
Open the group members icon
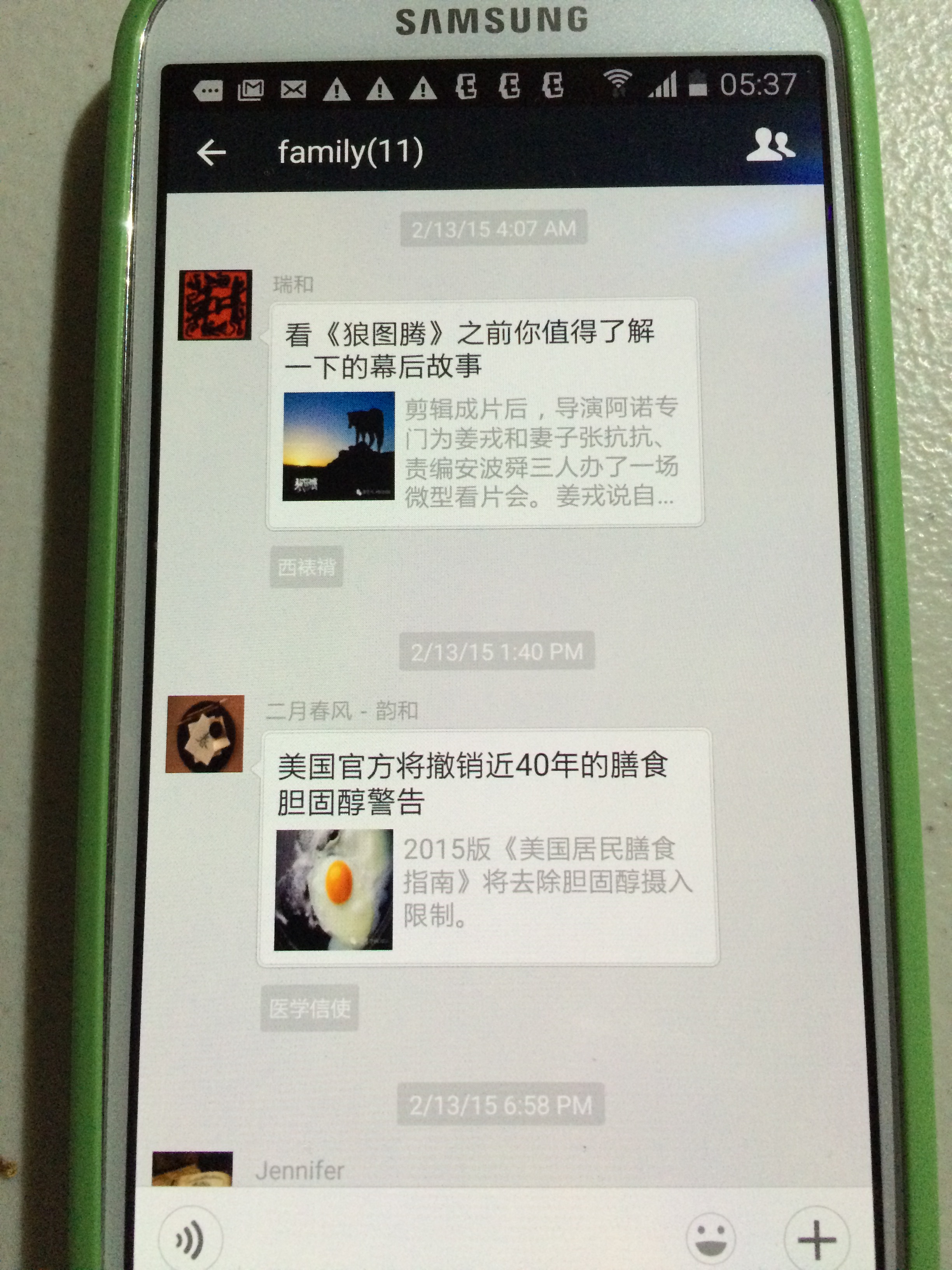(770, 145)
